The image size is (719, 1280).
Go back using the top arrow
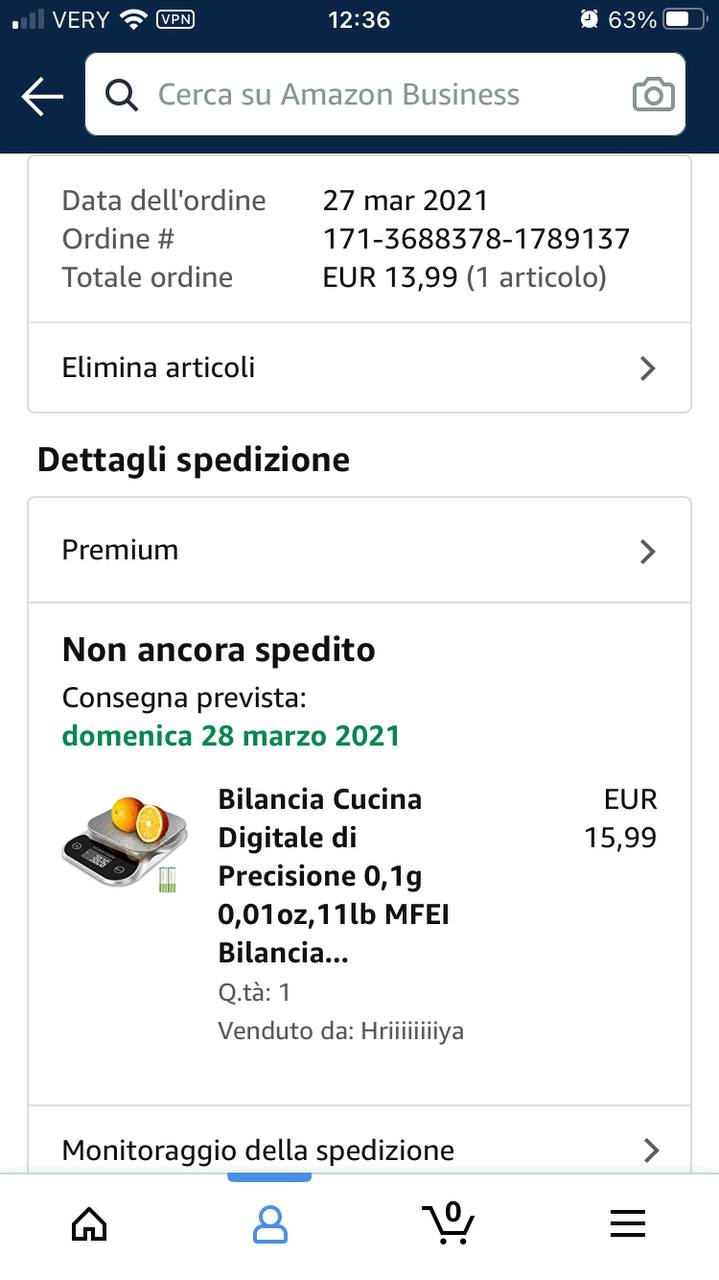tap(42, 96)
